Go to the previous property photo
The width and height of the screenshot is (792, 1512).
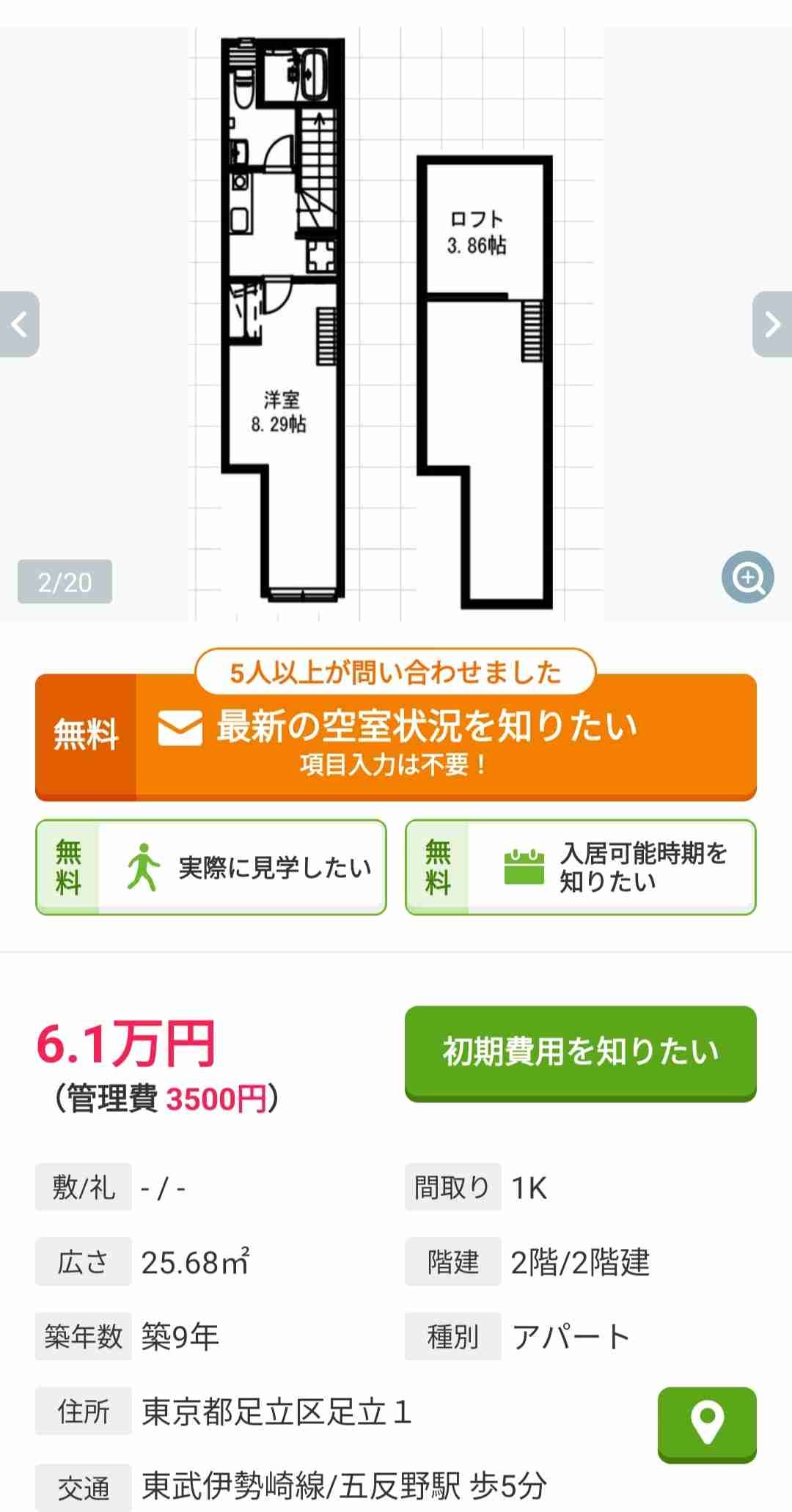[20, 324]
